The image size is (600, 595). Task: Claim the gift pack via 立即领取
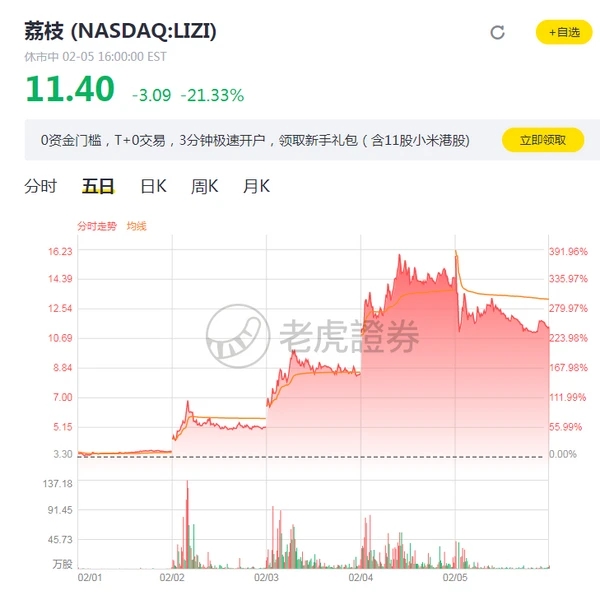point(543,141)
